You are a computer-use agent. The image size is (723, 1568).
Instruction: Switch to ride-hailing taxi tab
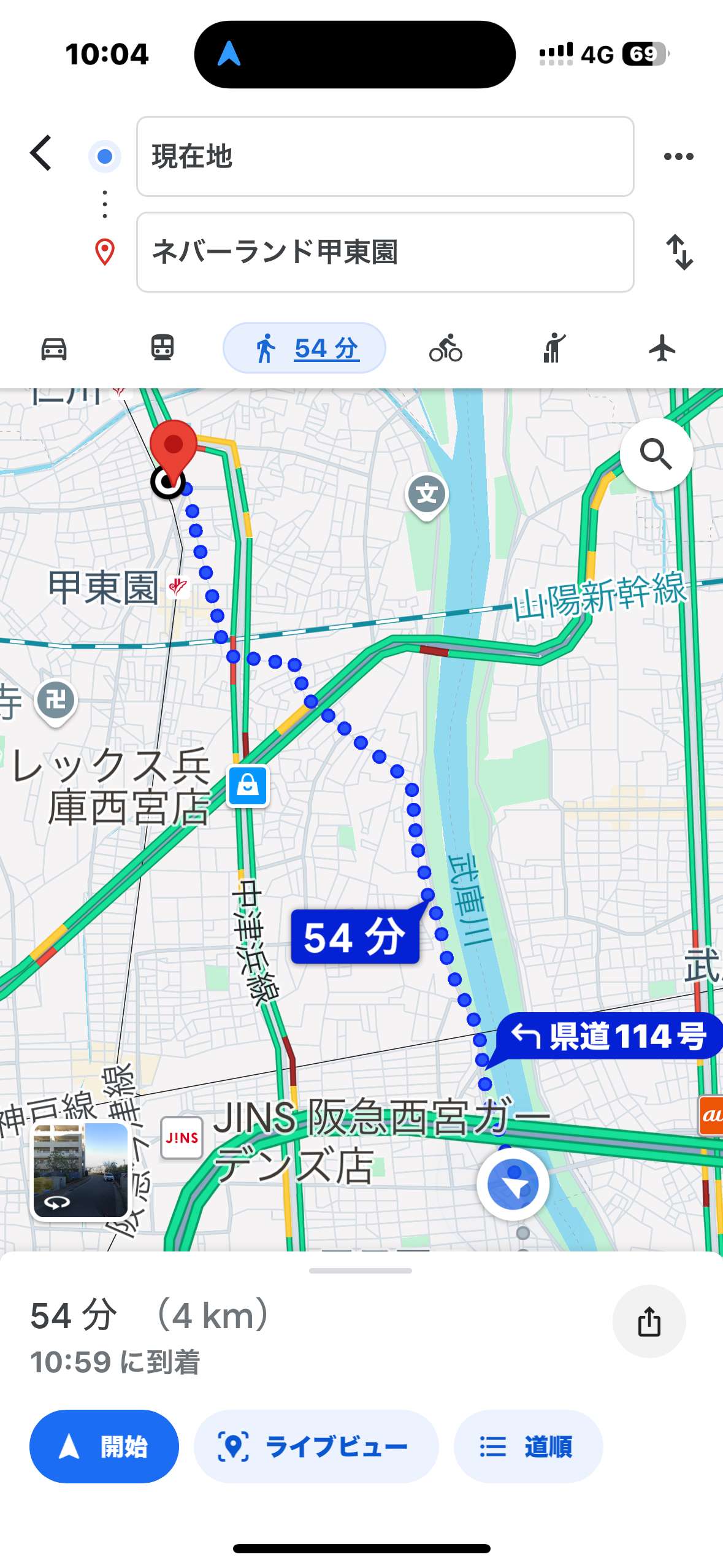pyautogui.click(x=554, y=348)
